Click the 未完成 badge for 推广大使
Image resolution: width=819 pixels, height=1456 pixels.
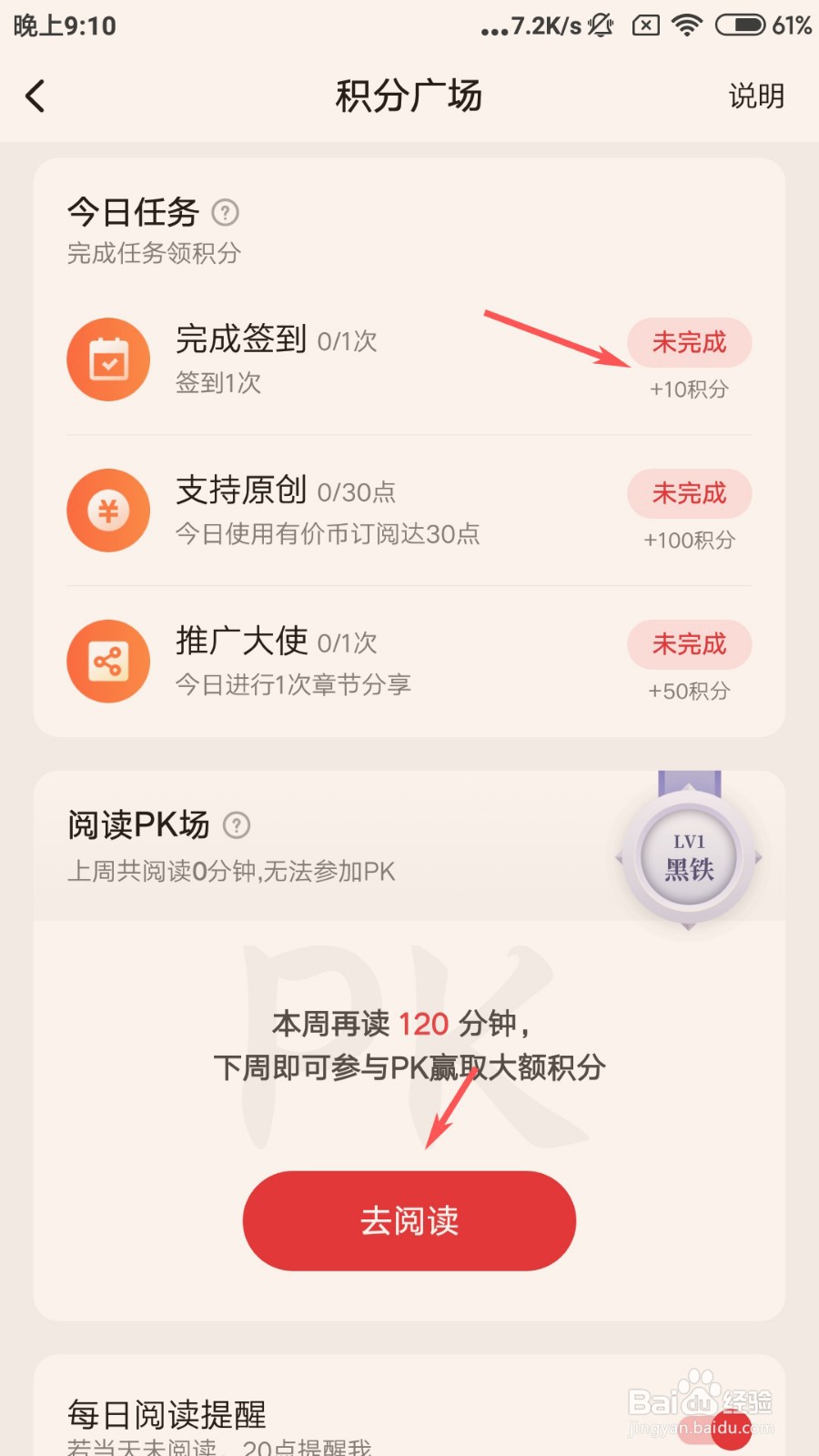689,645
